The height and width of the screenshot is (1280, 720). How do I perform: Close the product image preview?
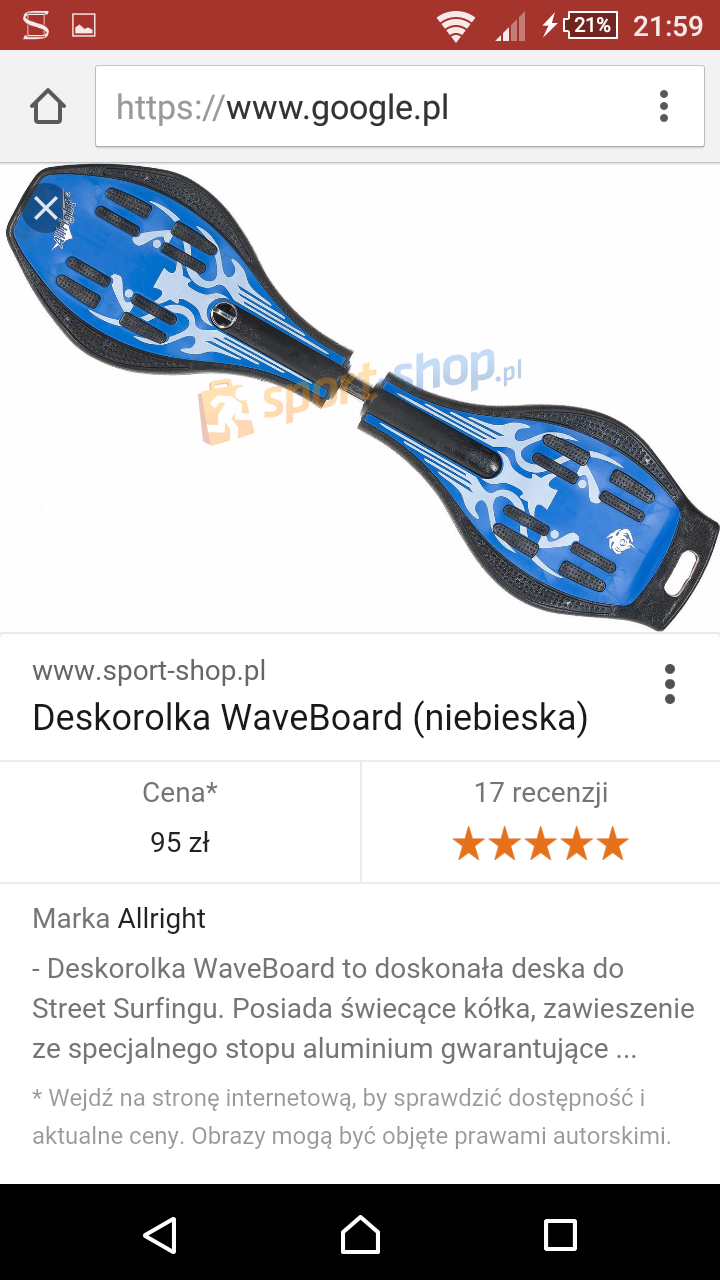click(45, 208)
